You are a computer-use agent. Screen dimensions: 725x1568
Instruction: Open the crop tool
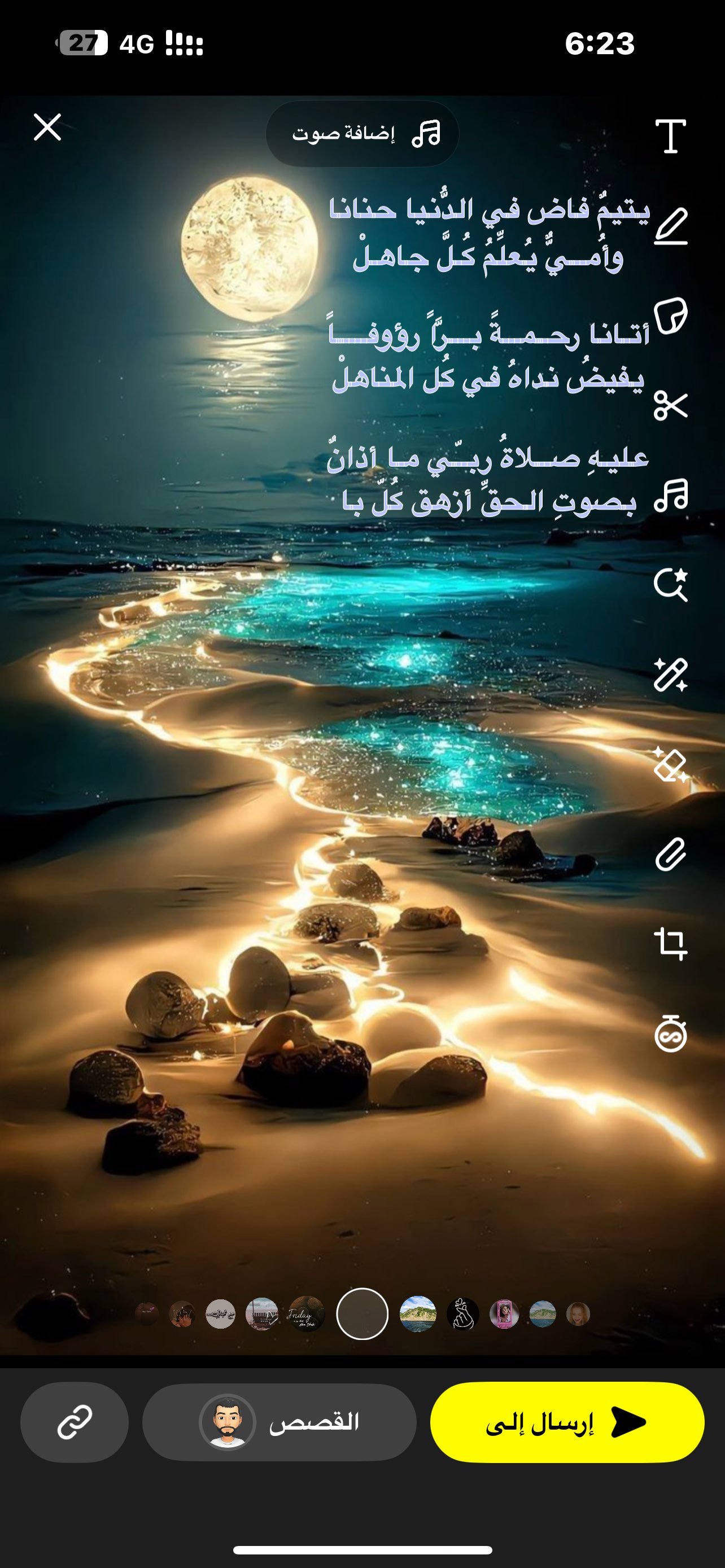pyautogui.click(x=670, y=944)
